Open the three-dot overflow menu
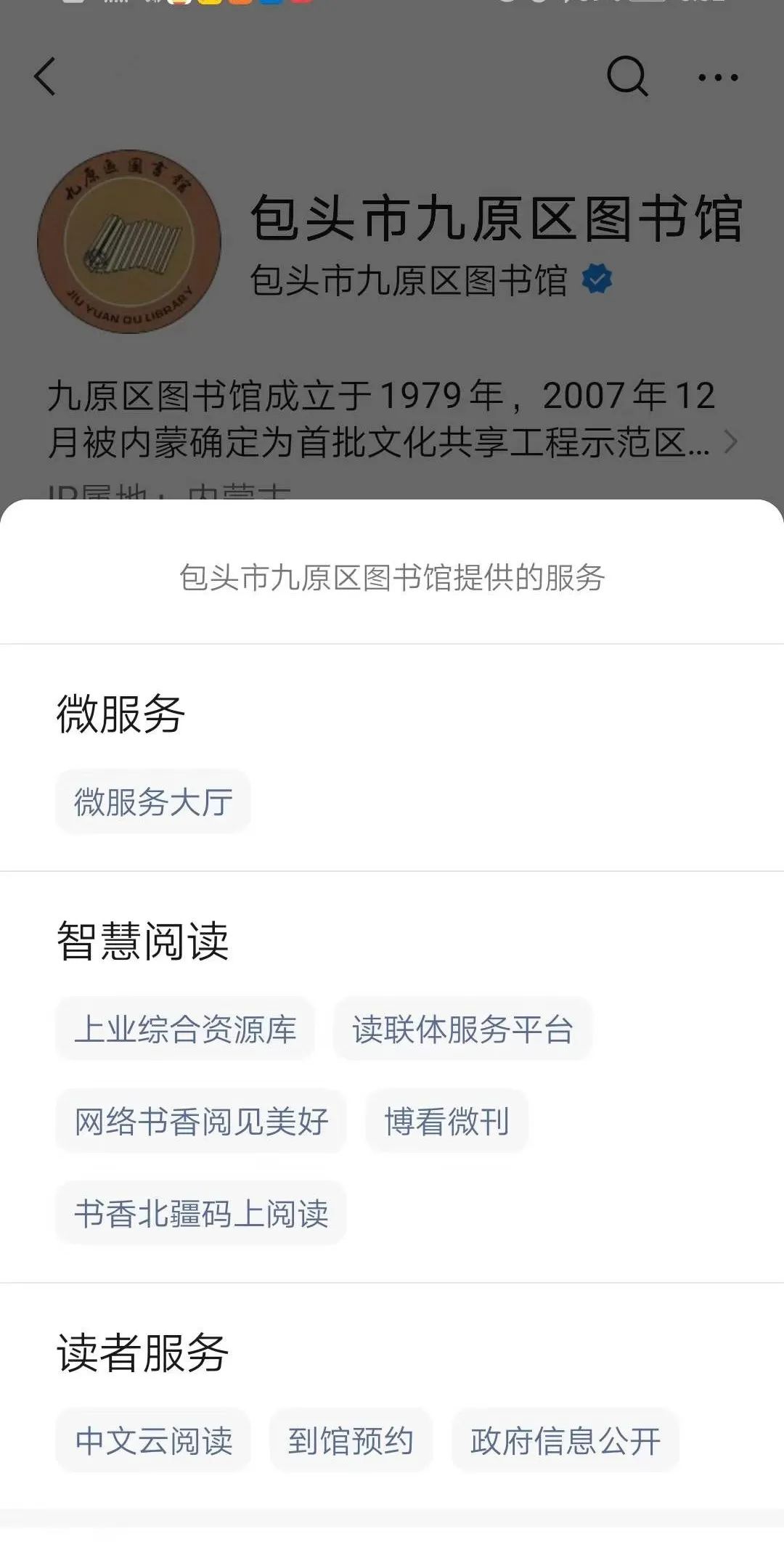The image size is (784, 1542). 718,77
